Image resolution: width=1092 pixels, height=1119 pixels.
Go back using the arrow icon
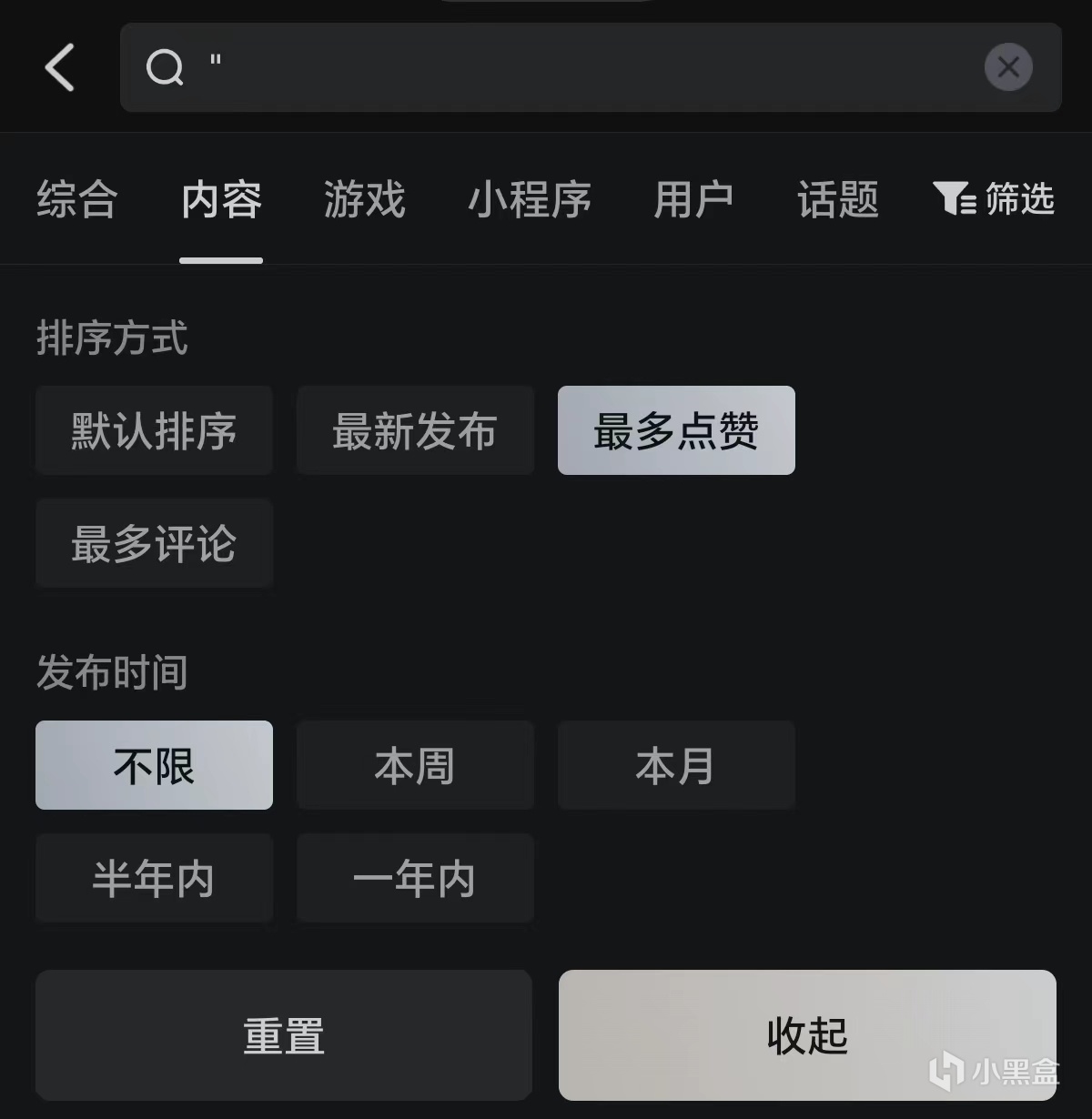point(60,67)
